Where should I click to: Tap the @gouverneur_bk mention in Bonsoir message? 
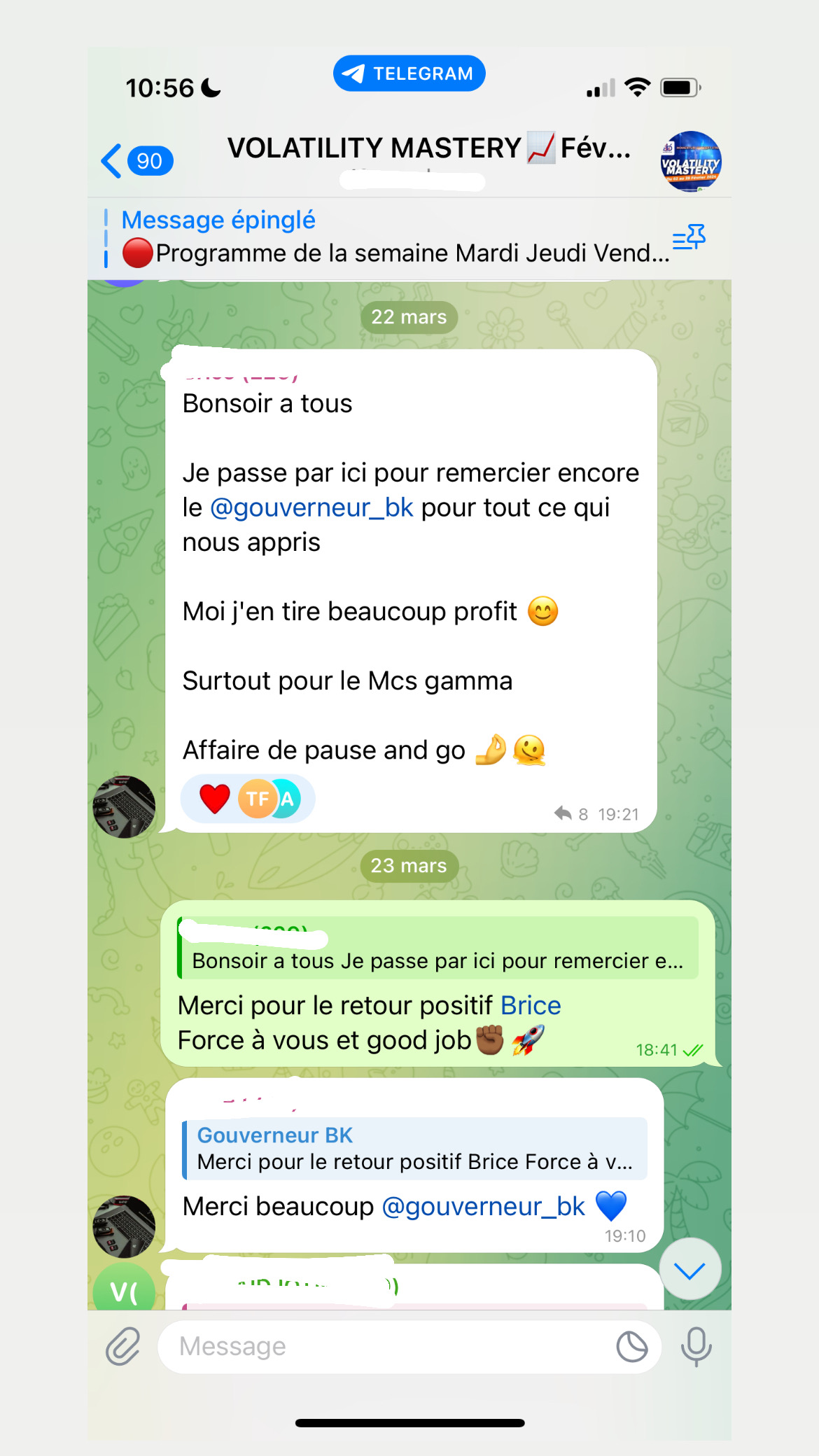coord(311,507)
